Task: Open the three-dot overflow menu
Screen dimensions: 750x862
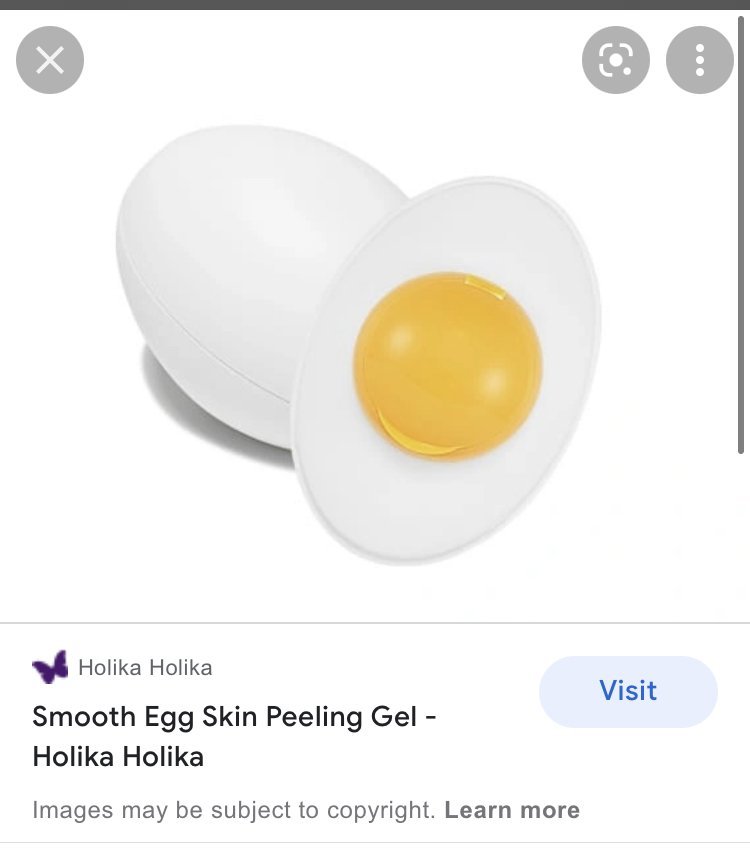Action: pos(699,61)
